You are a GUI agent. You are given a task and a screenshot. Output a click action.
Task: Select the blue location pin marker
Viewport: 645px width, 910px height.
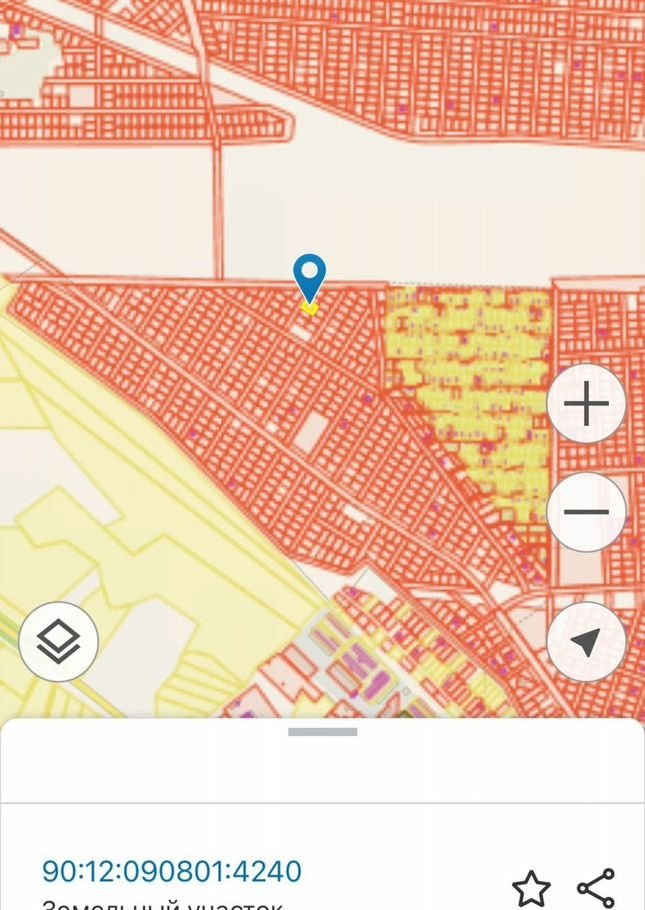310,276
